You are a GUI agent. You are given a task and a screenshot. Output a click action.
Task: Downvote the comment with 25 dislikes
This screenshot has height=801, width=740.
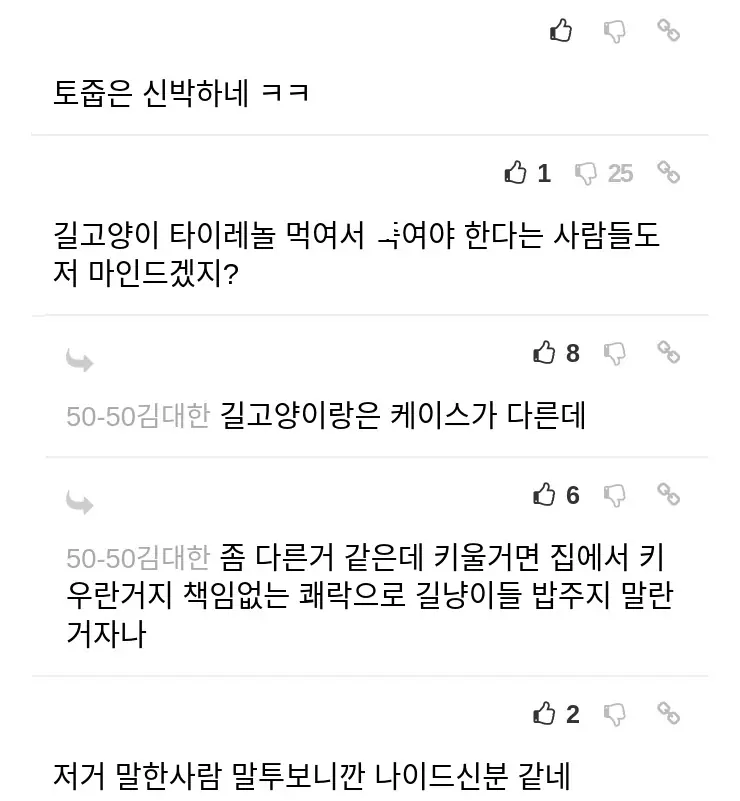point(586,173)
